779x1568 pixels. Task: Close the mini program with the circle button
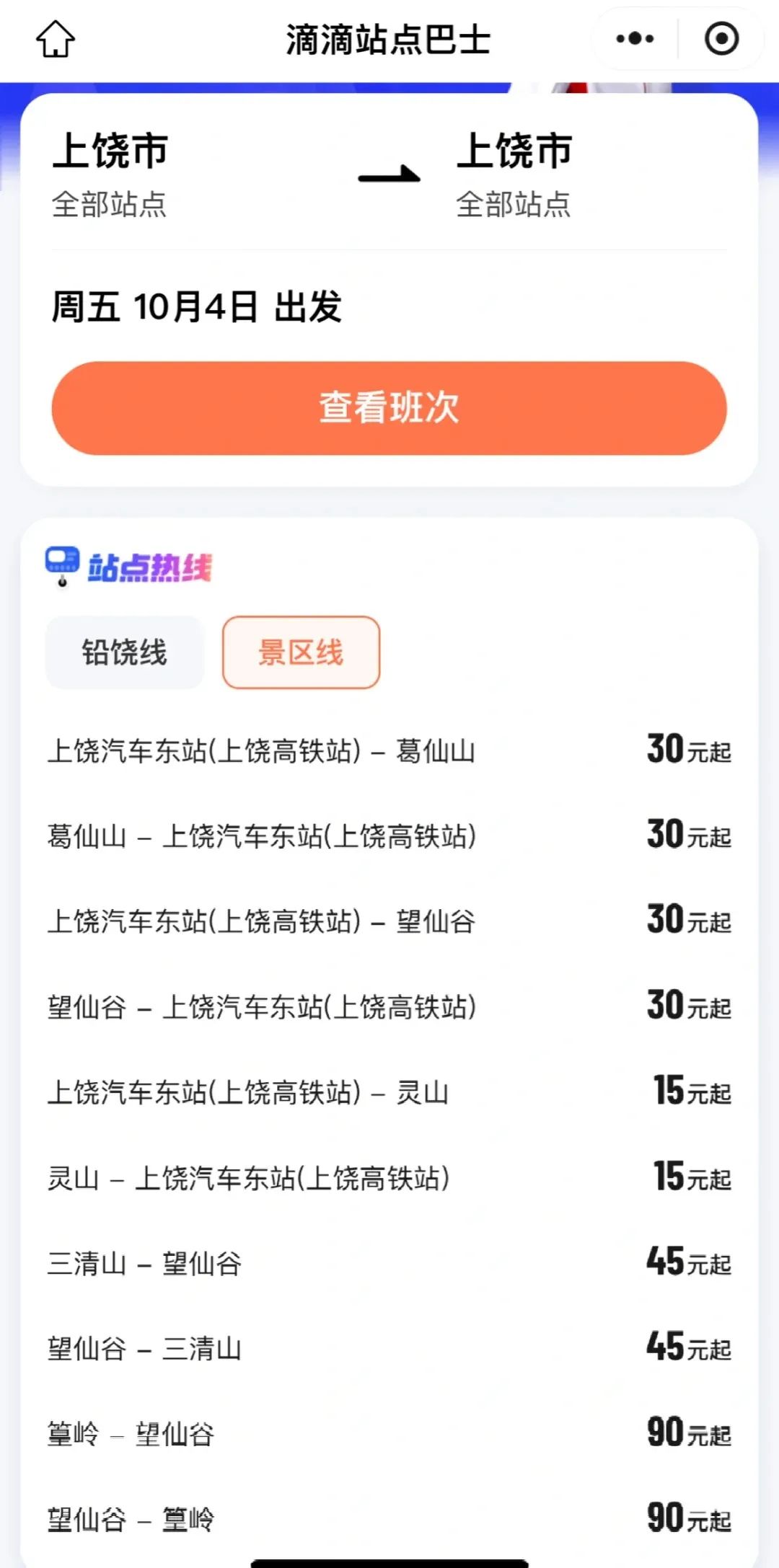721,39
